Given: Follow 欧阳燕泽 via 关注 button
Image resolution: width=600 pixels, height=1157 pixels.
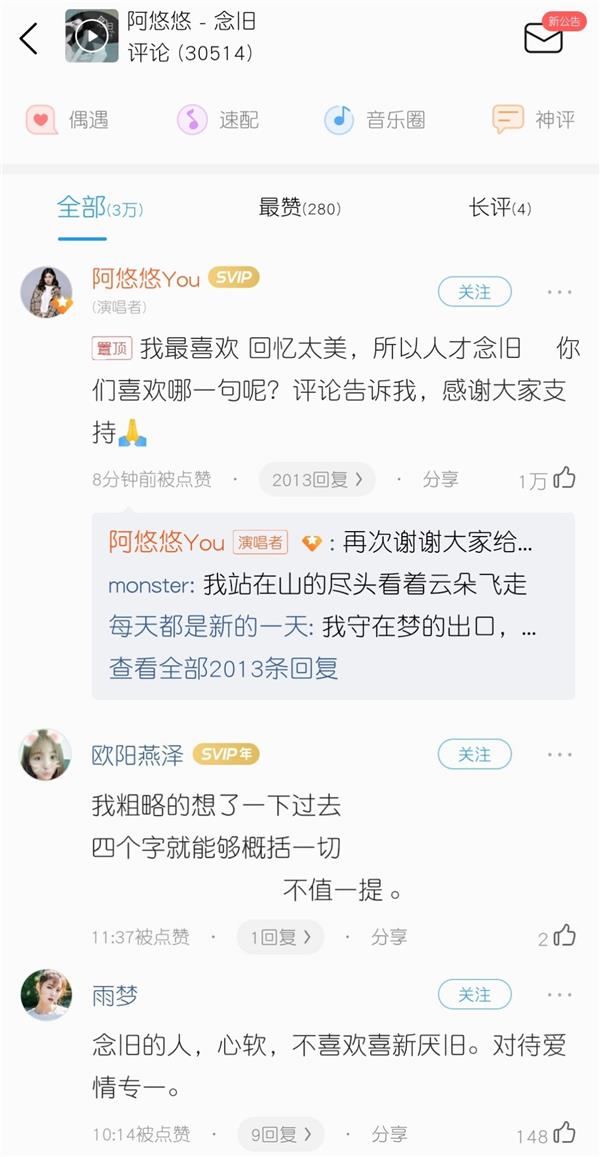Looking at the screenshot, I should 475,755.
